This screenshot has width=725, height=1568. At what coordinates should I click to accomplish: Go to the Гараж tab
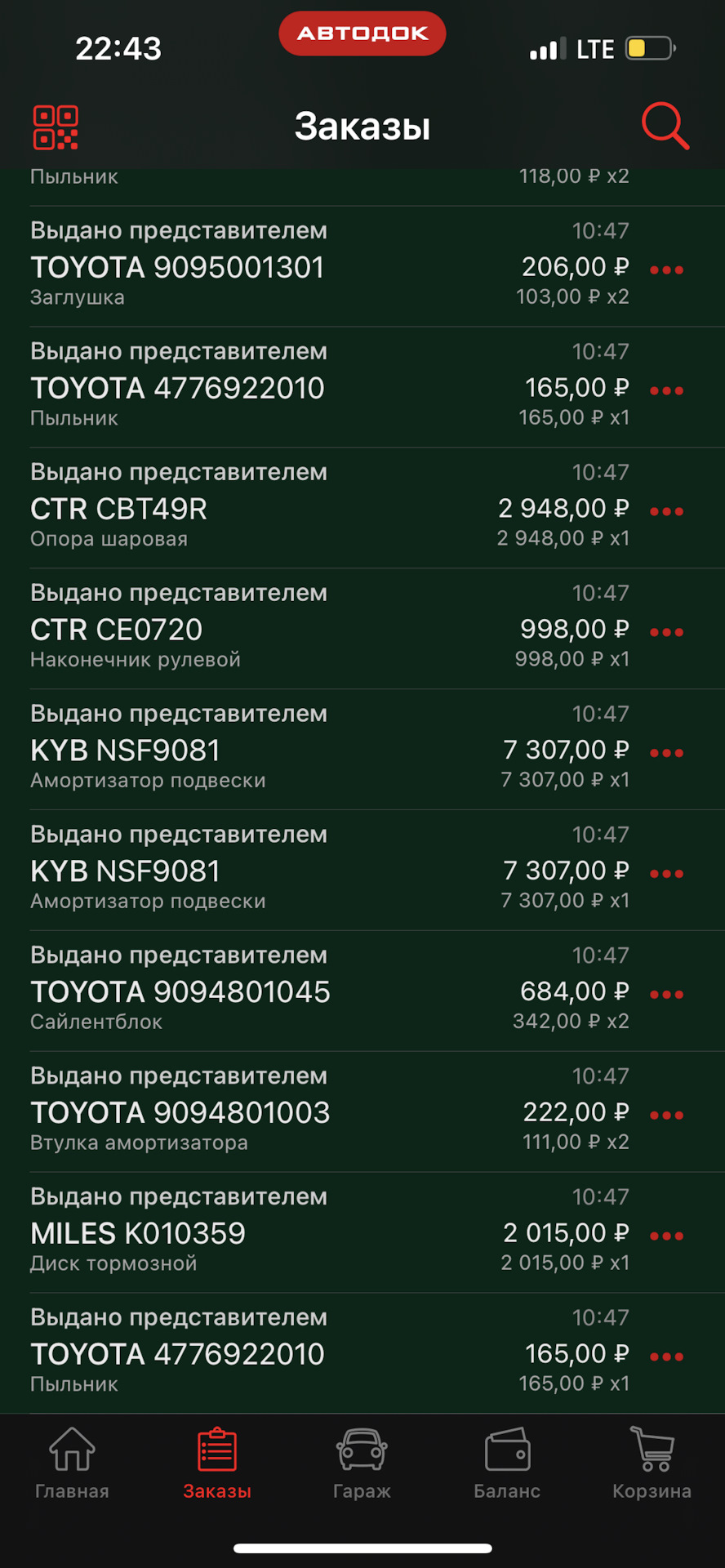362,1463
